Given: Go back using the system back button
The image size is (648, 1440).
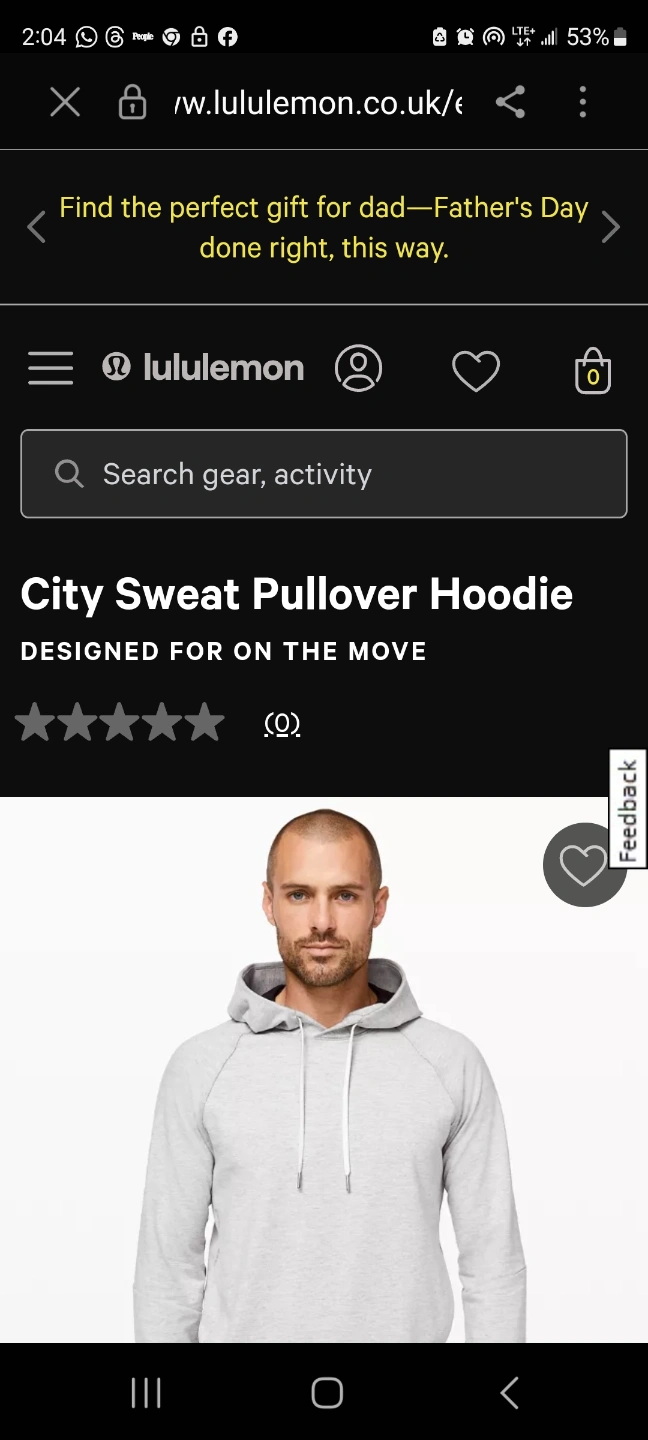Looking at the screenshot, I should pyautogui.click(x=509, y=1392).
